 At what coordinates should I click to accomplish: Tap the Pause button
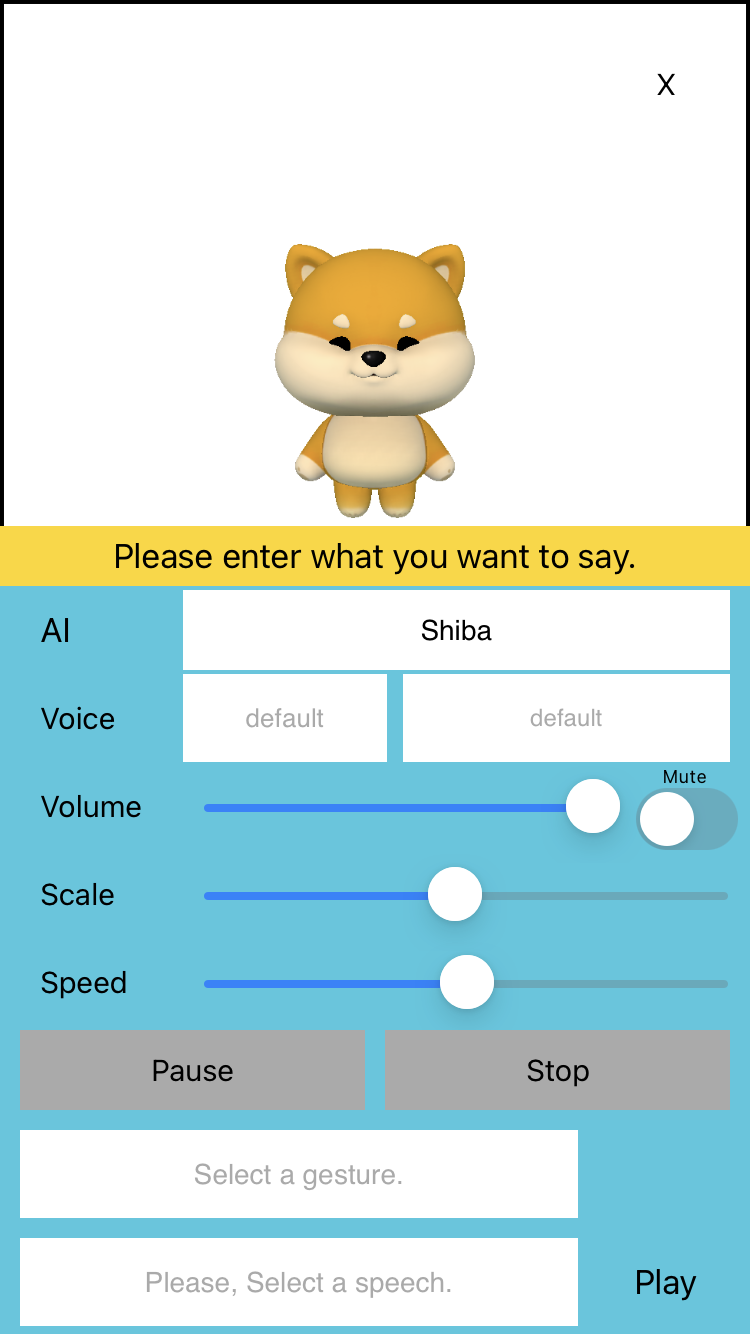tap(193, 1070)
